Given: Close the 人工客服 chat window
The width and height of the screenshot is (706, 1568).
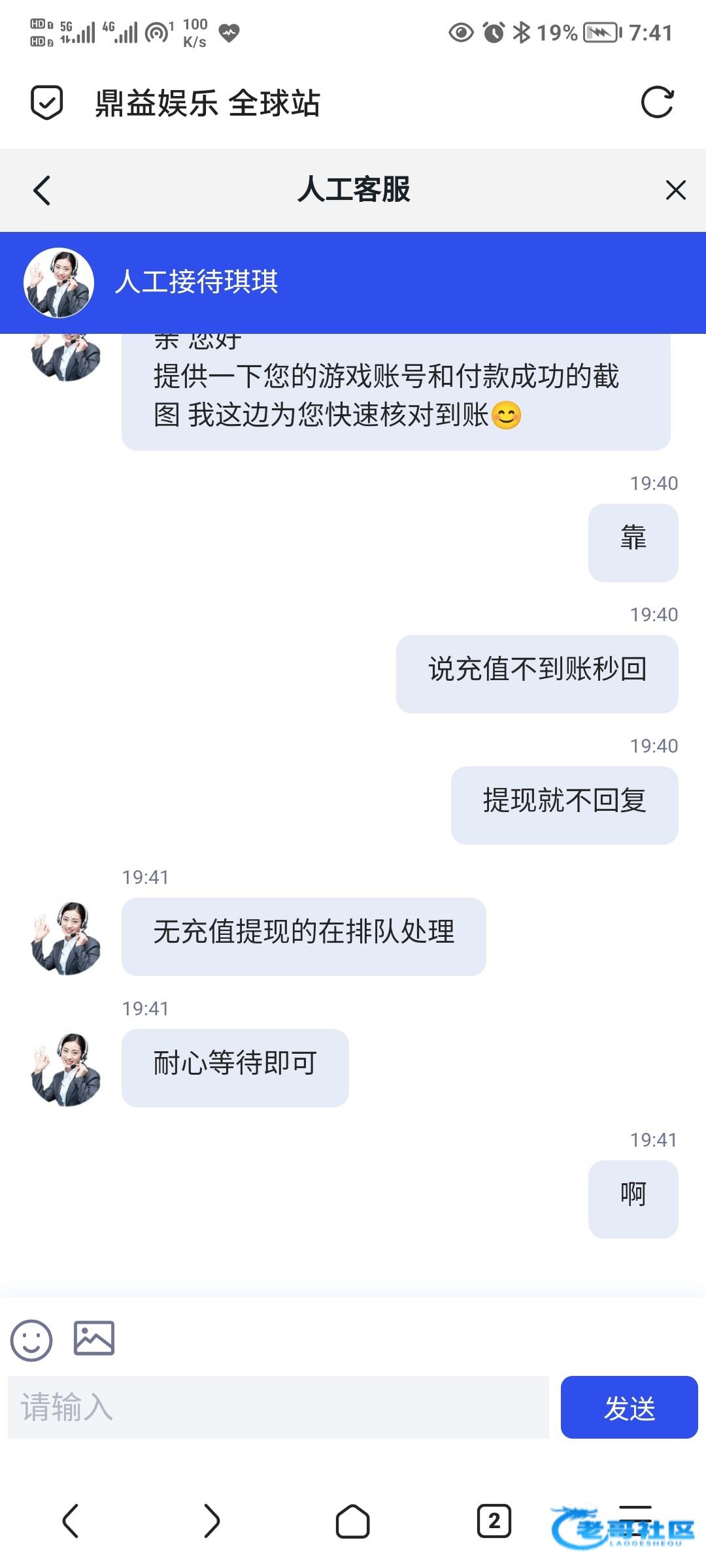Looking at the screenshot, I should click(675, 190).
